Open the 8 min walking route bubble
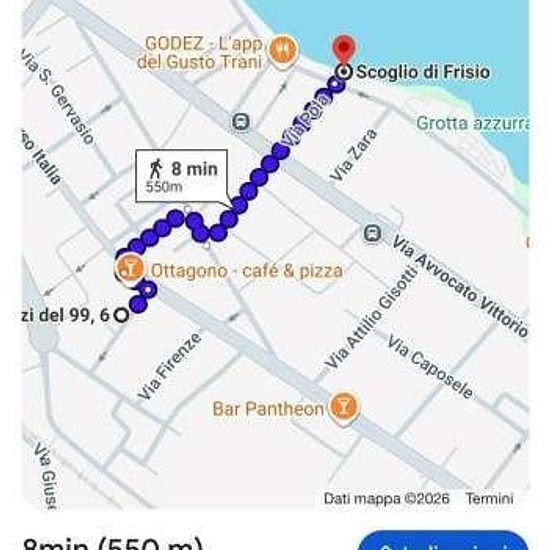Image resolution: width=550 pixels, height=550 pixels. click(182, 176)
